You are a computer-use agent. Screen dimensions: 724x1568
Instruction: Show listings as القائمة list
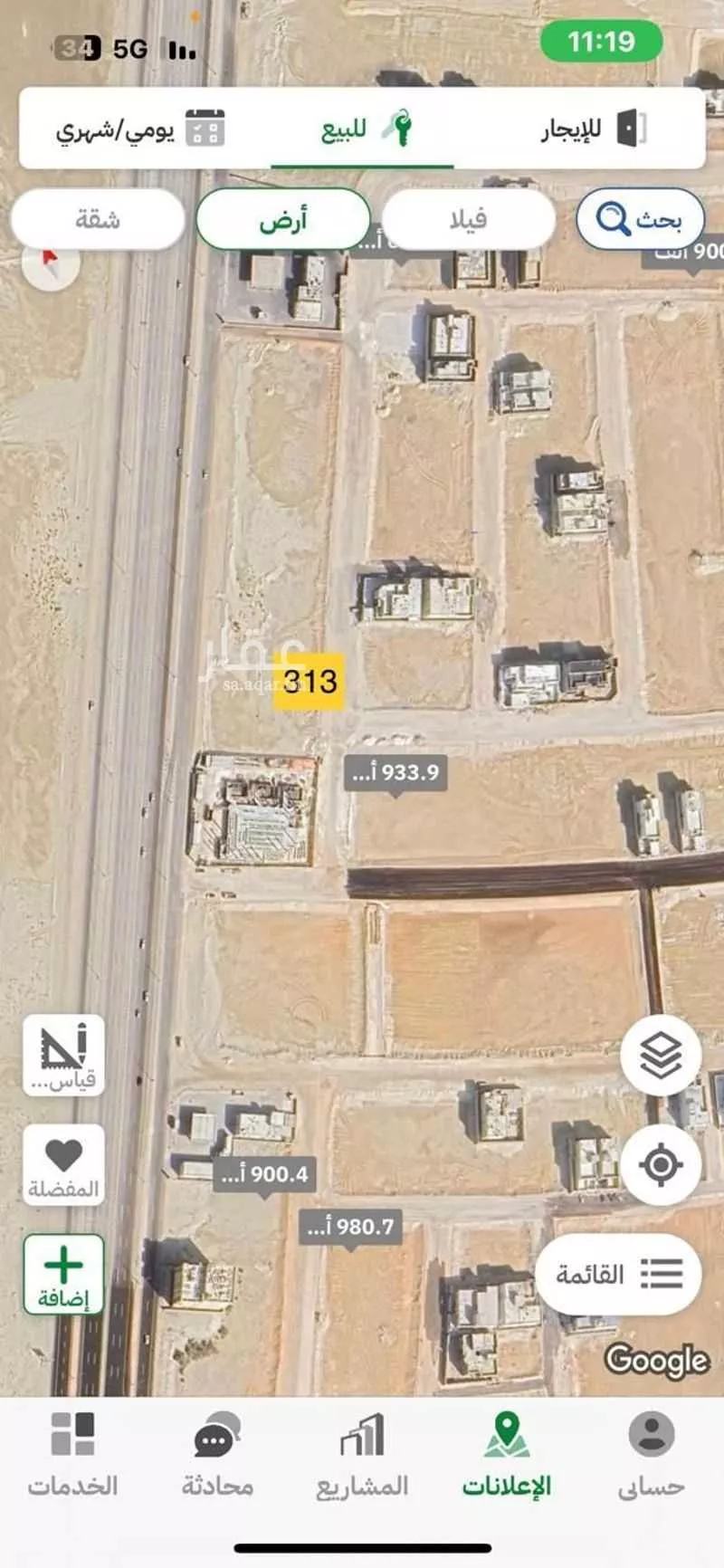click(x=618, y=1275)
